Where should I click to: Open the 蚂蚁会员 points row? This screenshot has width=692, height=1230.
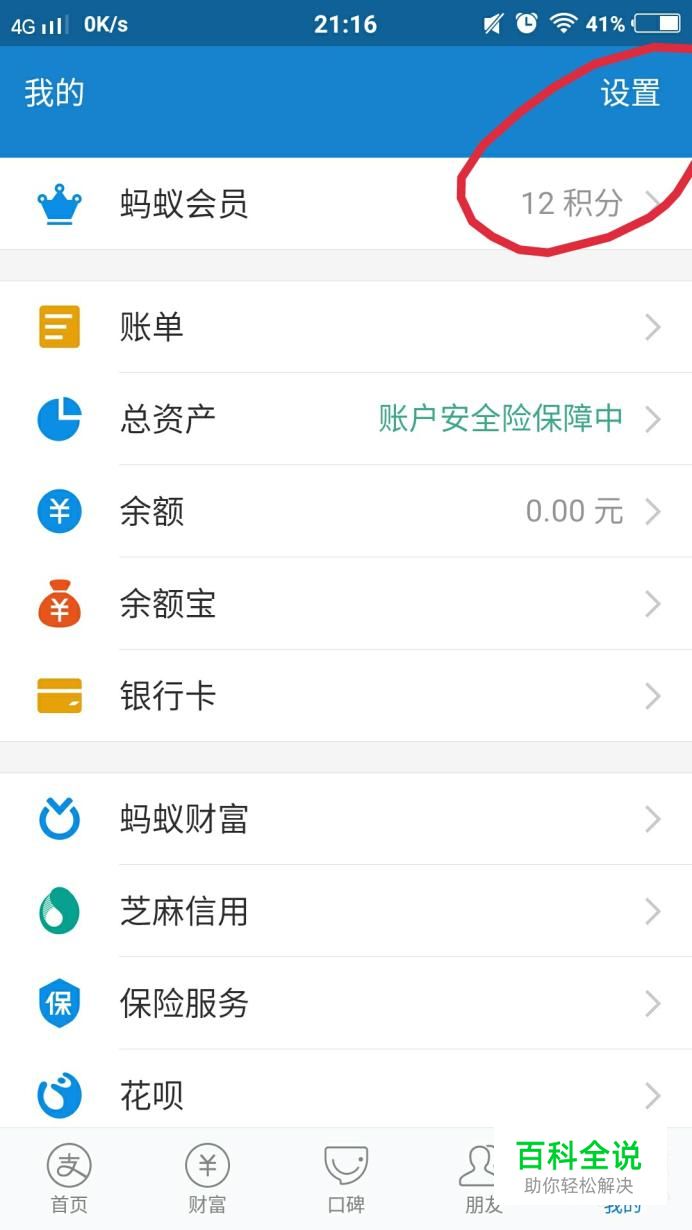tap(346, 204)
